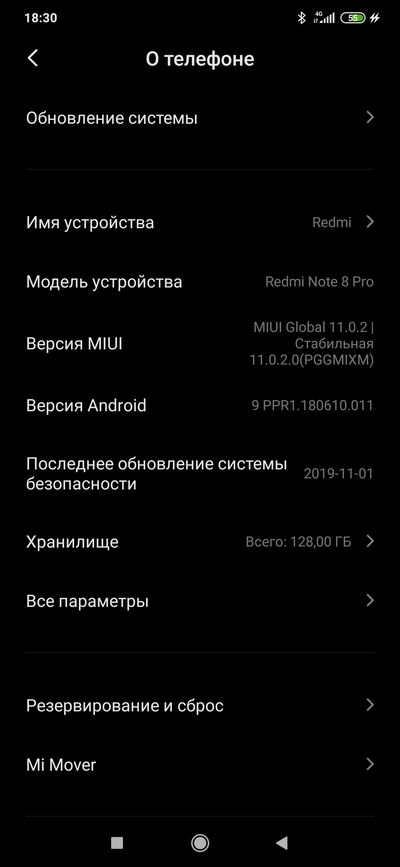The height and width of the screenshot is (867, 400).
Task: Tap the Модель устройства row
Action: click(200, 282)
